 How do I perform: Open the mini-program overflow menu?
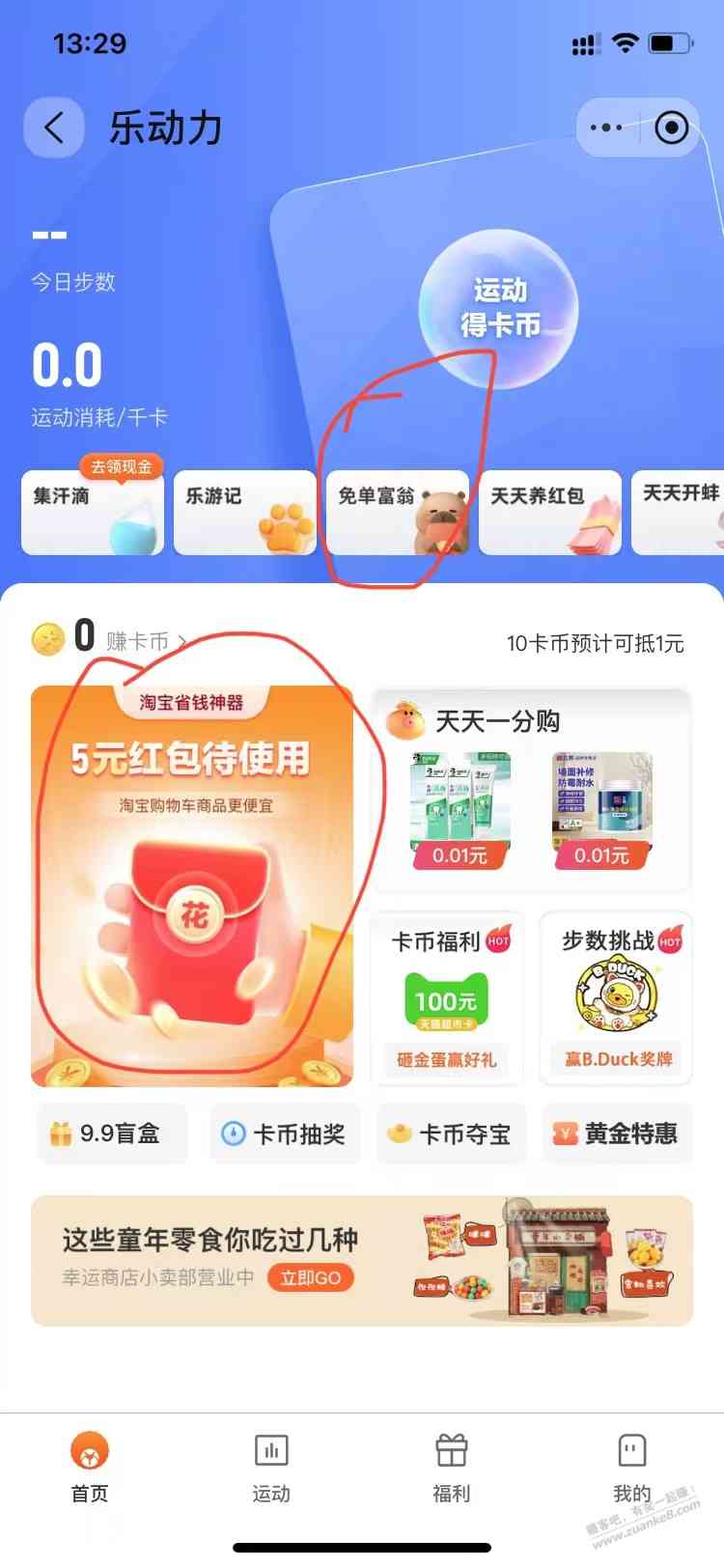point(605,127)
